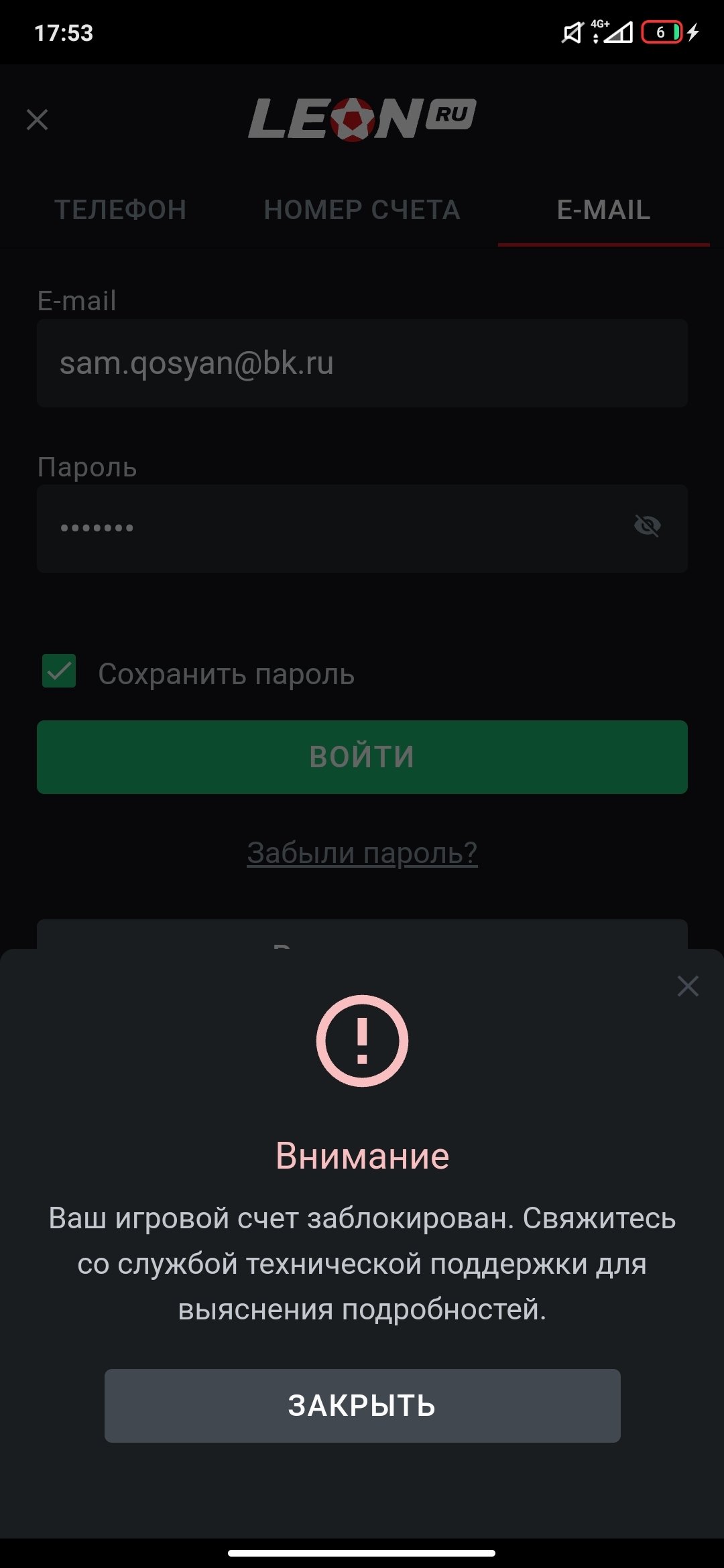Switch to the НОМЕР СЧЕТА tab
Screen dimensions: 724x1568
coord(362,210)
